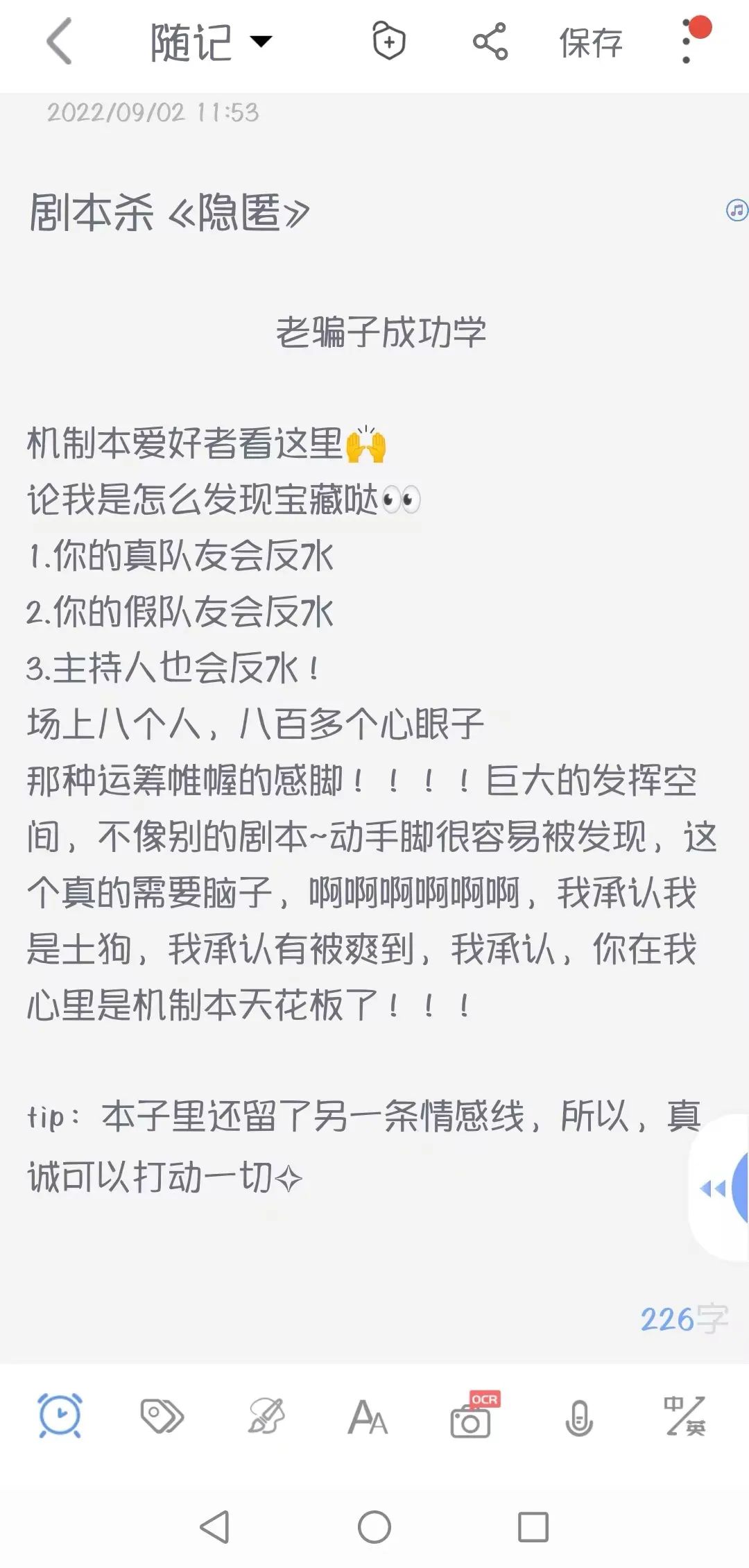Image resolution: width=749 pixels, height=1568 pixels.
Task: Launch the OCR camera scan
Action: (472, 1417)
